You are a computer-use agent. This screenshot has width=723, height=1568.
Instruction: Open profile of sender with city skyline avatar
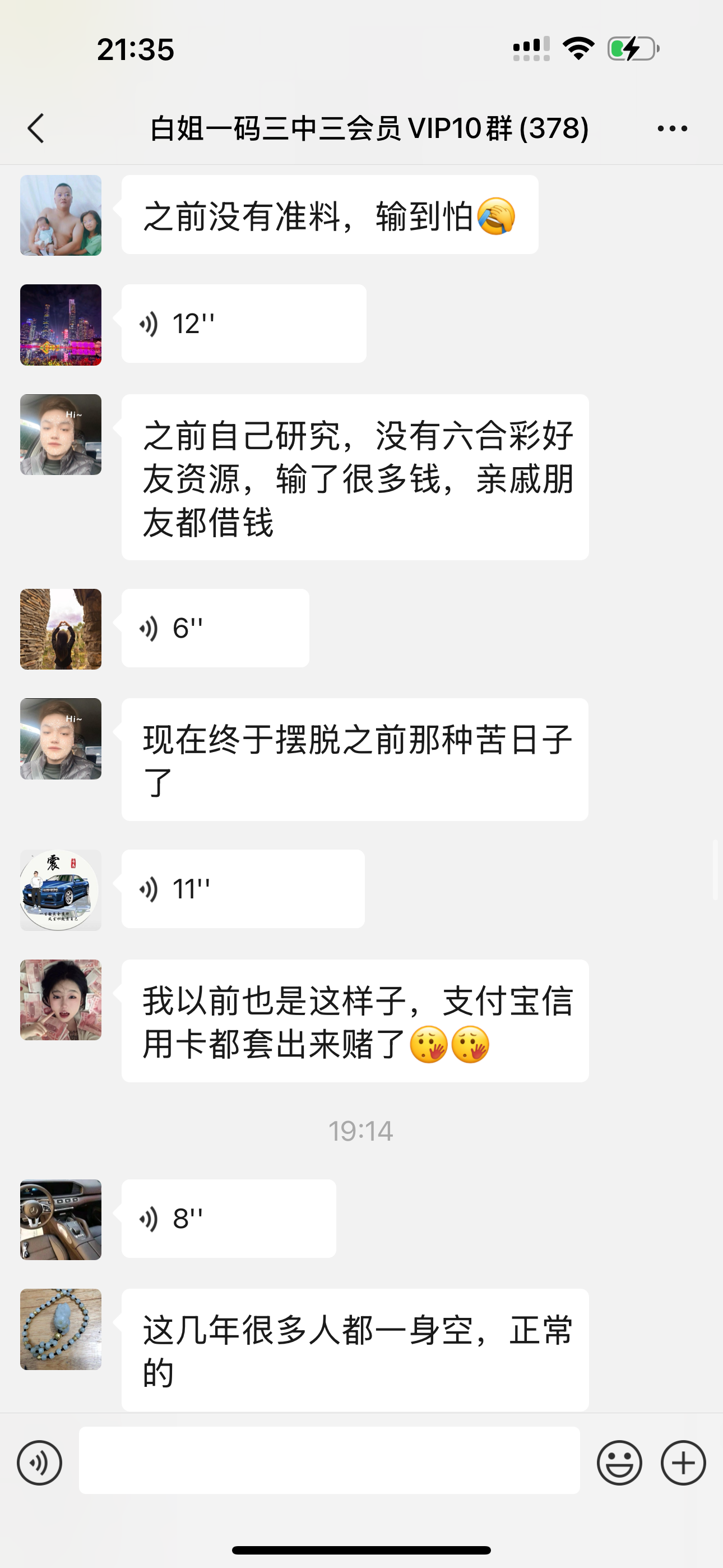(61, 325)
